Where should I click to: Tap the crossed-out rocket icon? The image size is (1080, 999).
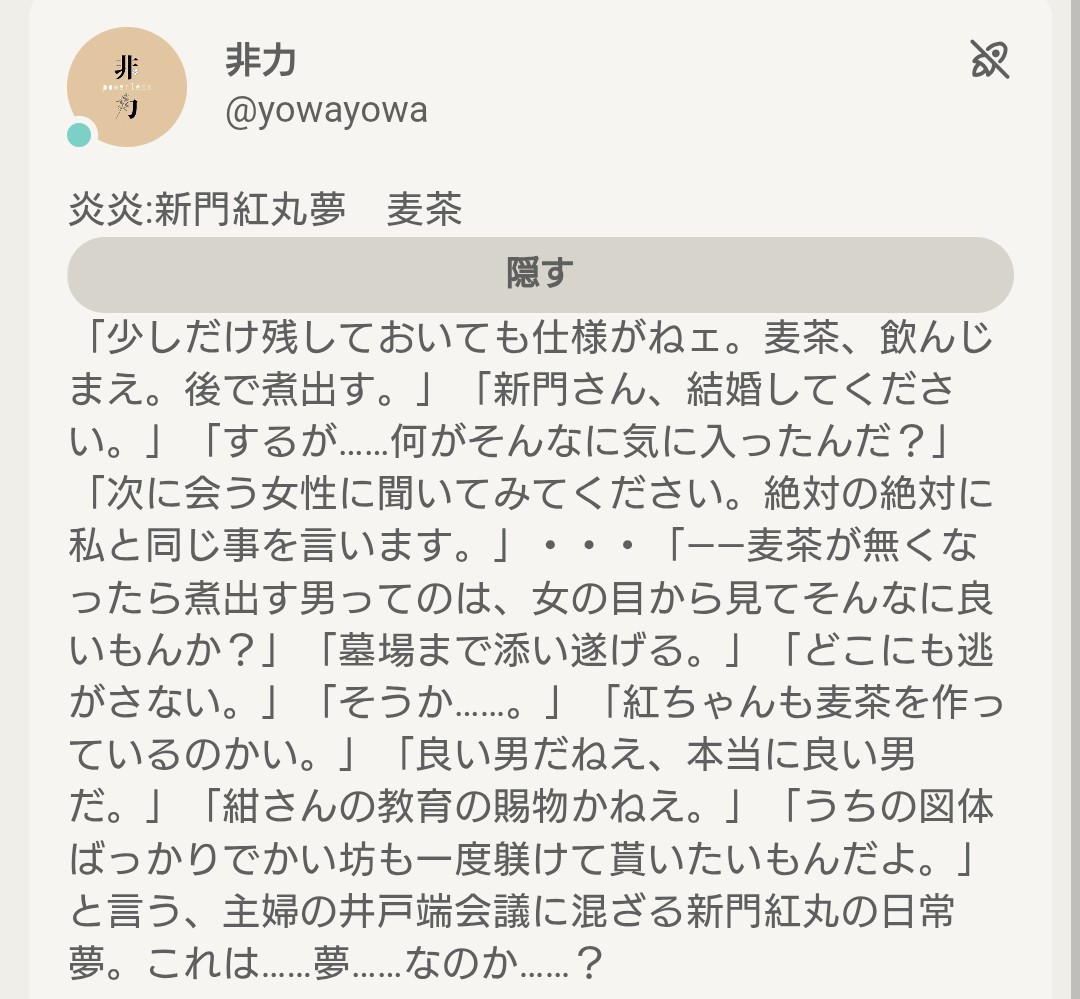990,60
